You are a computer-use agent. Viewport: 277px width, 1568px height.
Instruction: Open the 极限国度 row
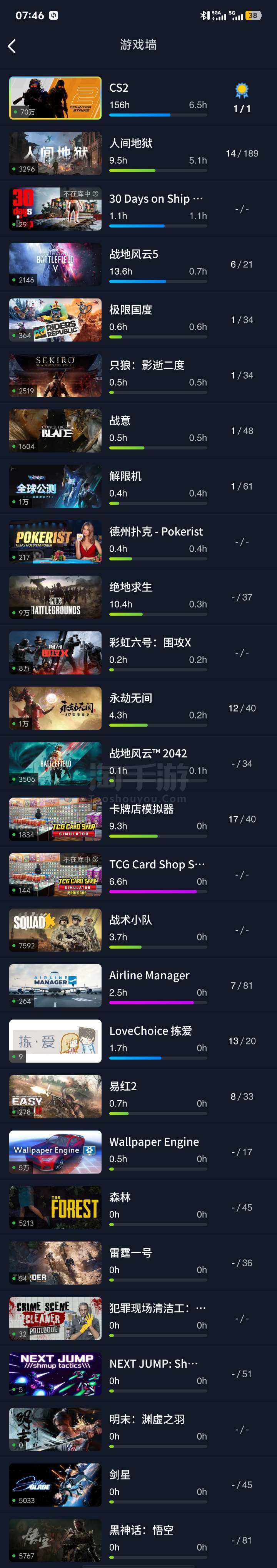click(x=138, y=319)
